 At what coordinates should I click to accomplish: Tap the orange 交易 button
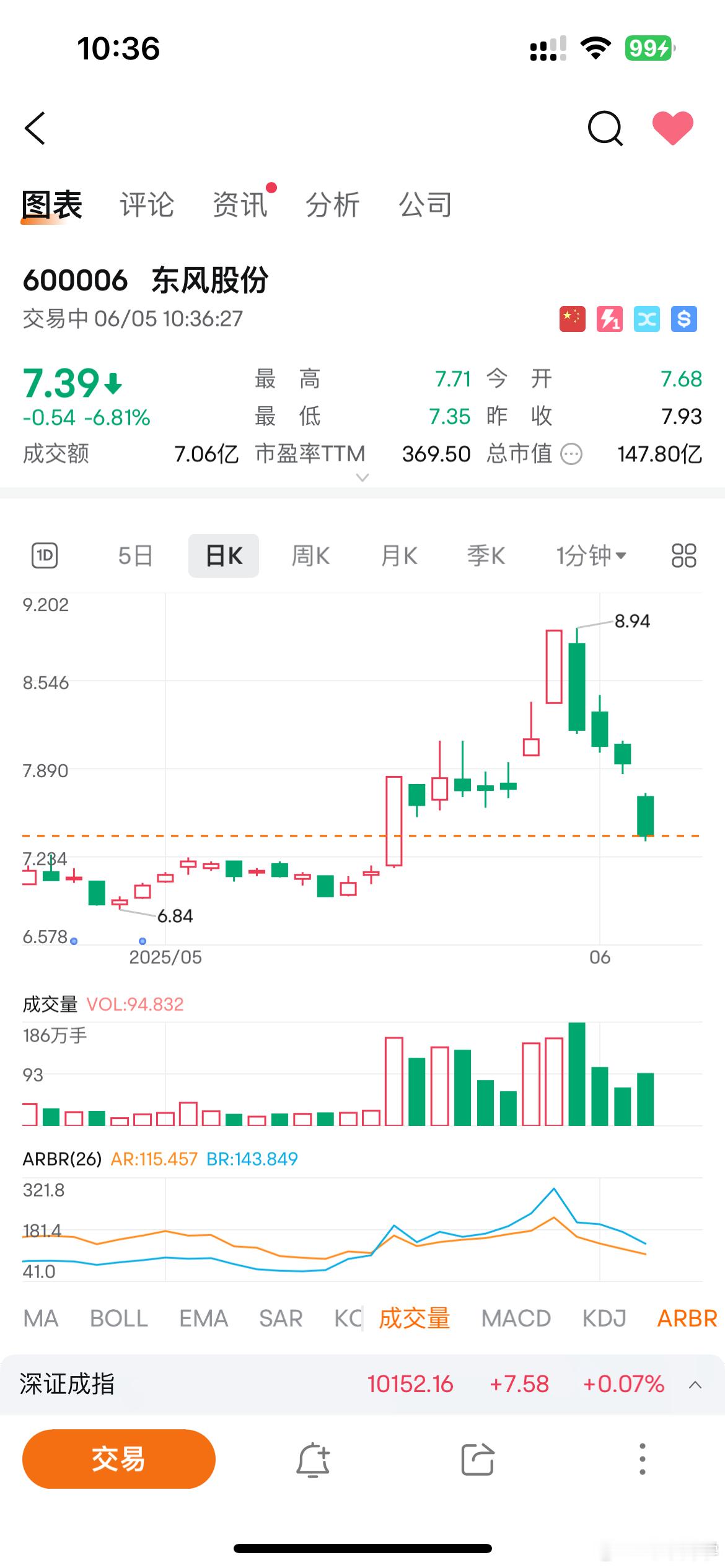tap(119, 1459)
